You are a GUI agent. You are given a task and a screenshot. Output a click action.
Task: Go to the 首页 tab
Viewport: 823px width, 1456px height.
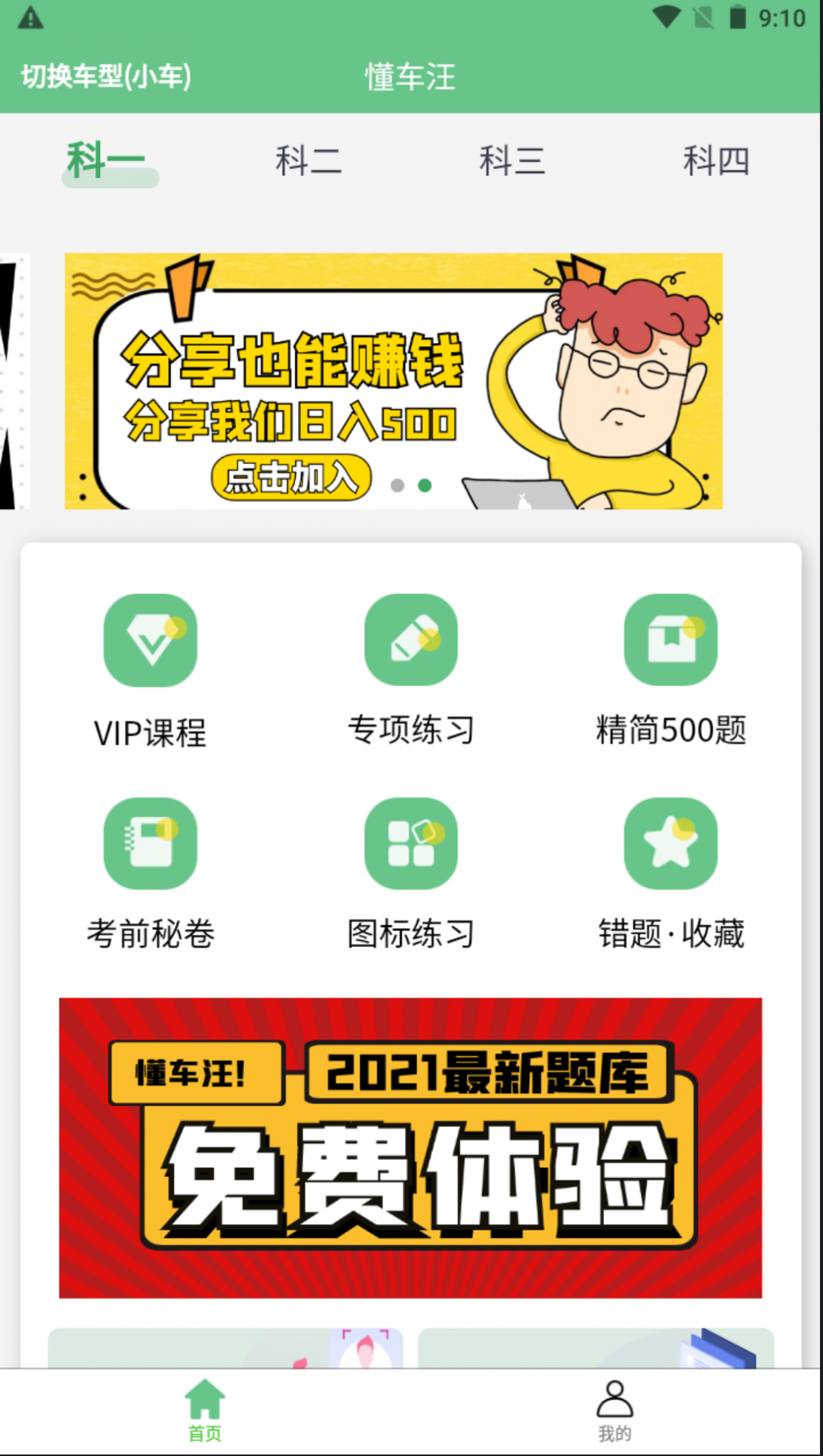coord(205,1411)
